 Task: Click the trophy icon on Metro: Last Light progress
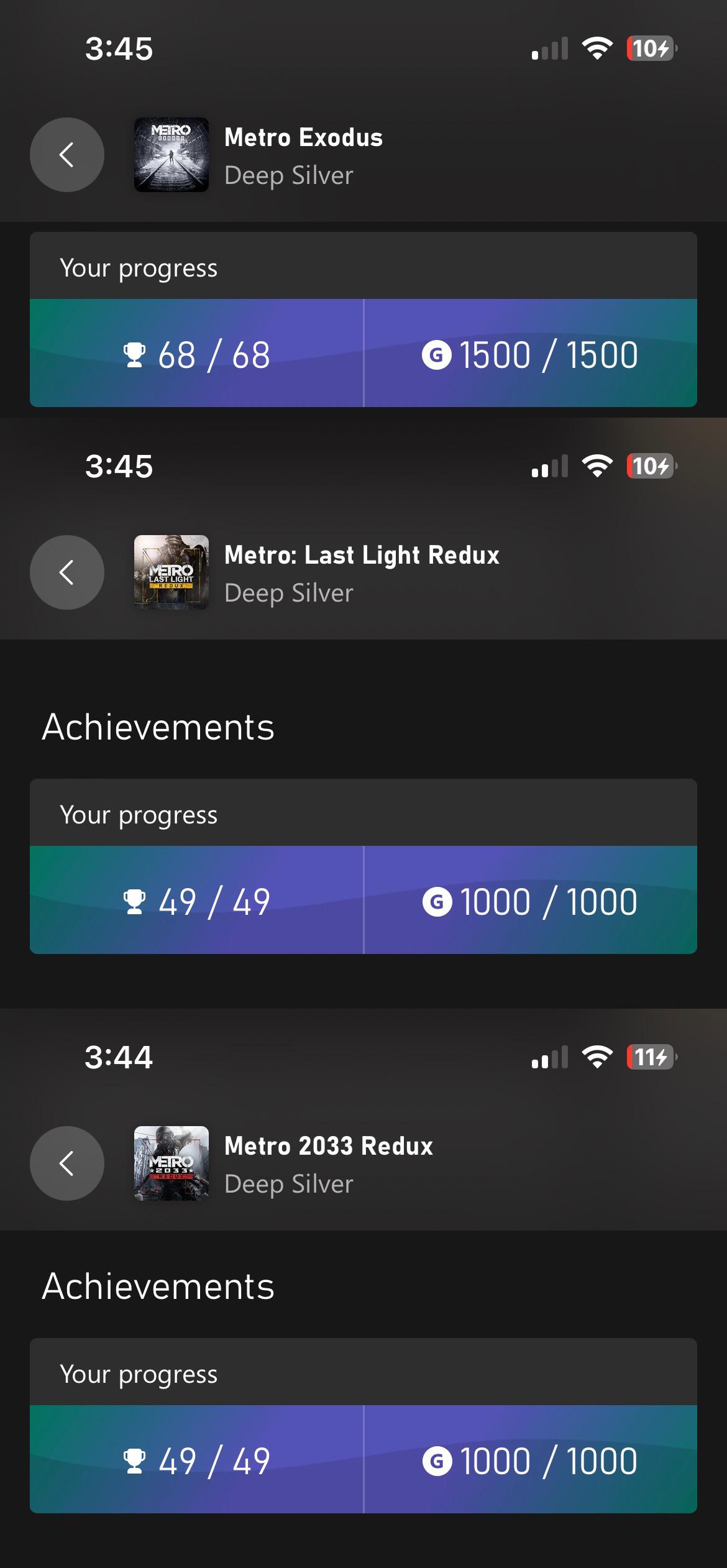coord(136,902)
